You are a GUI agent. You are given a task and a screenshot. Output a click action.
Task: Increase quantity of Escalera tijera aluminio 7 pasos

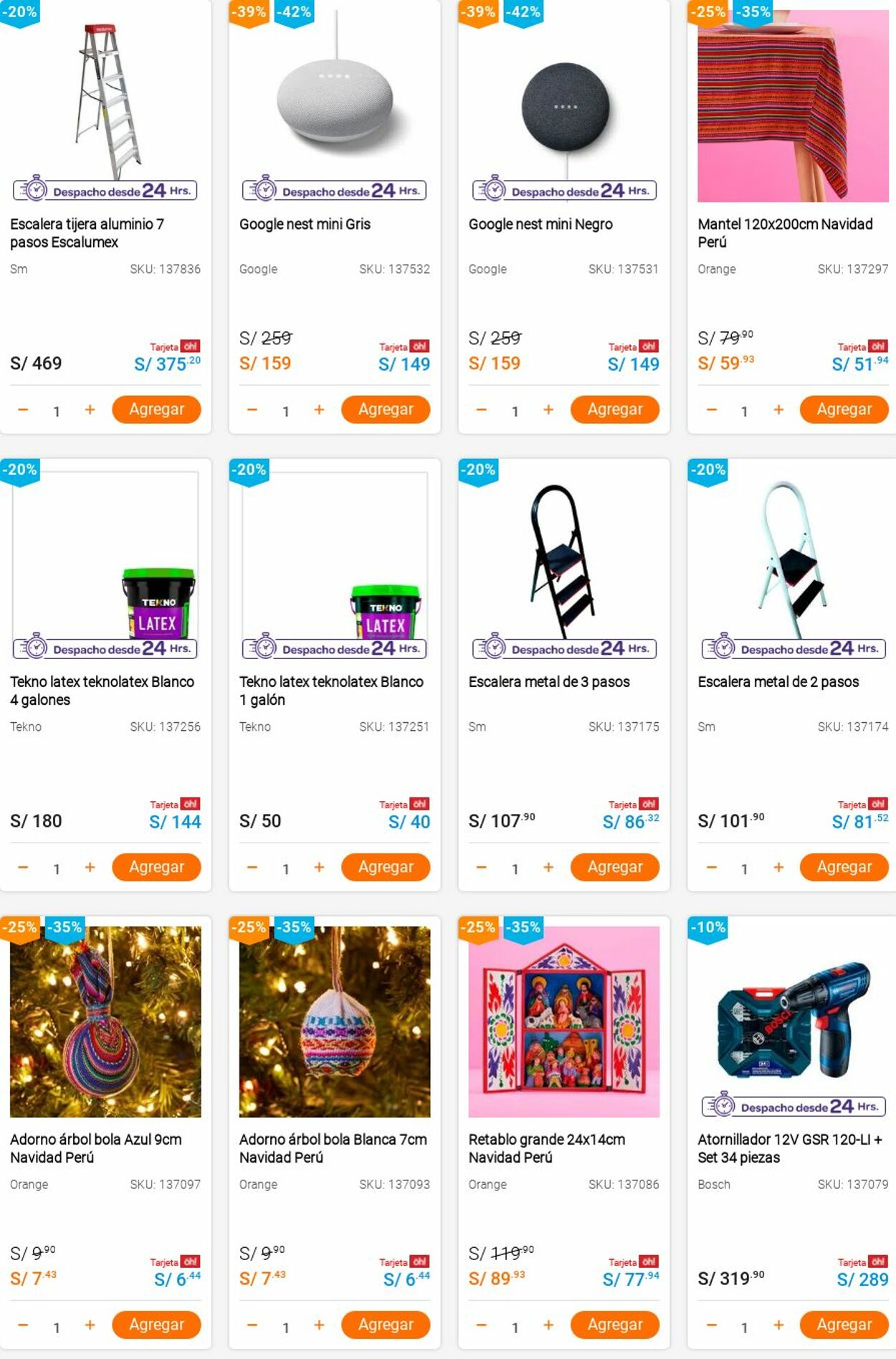click(x=90, y=409)
